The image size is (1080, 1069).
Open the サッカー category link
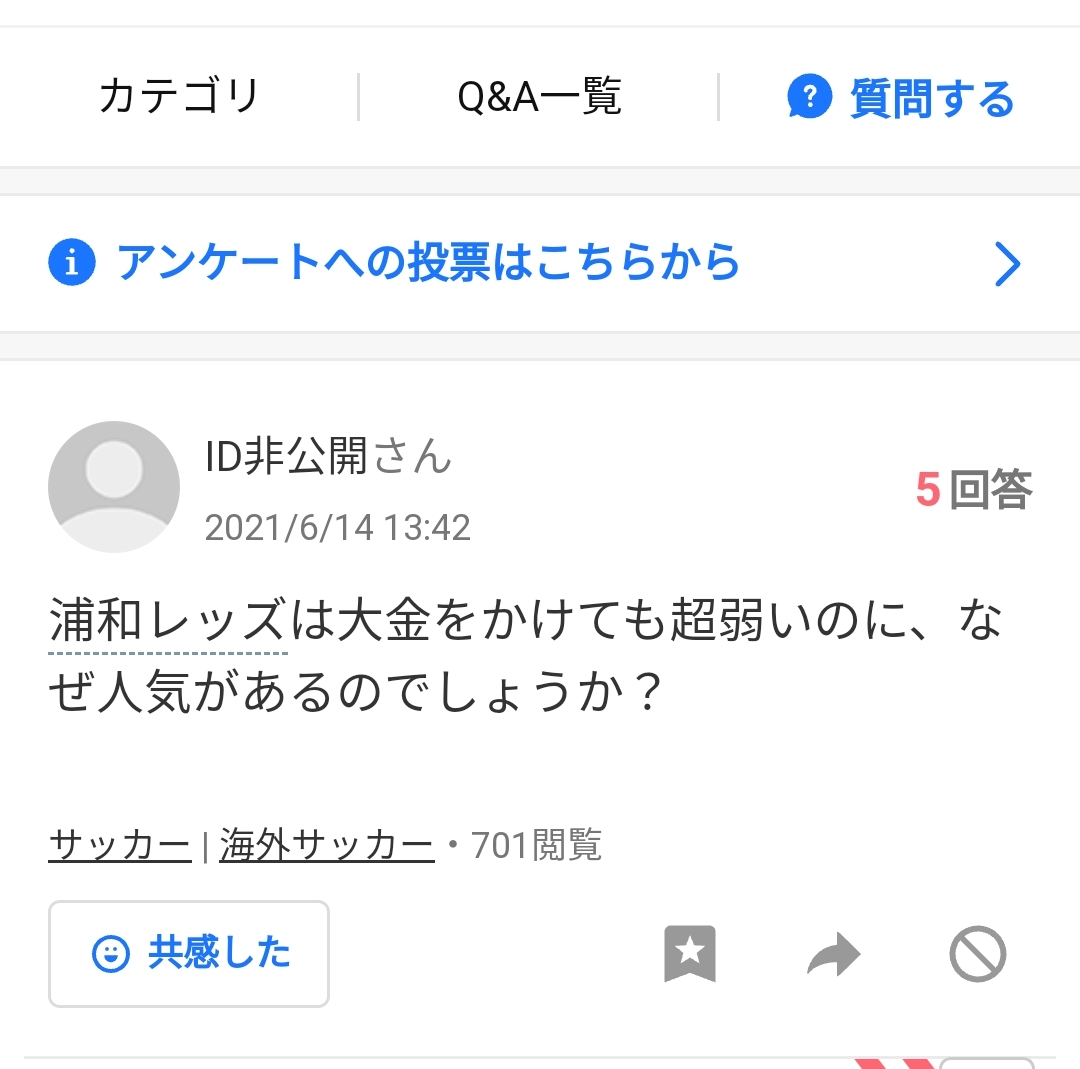119,846
